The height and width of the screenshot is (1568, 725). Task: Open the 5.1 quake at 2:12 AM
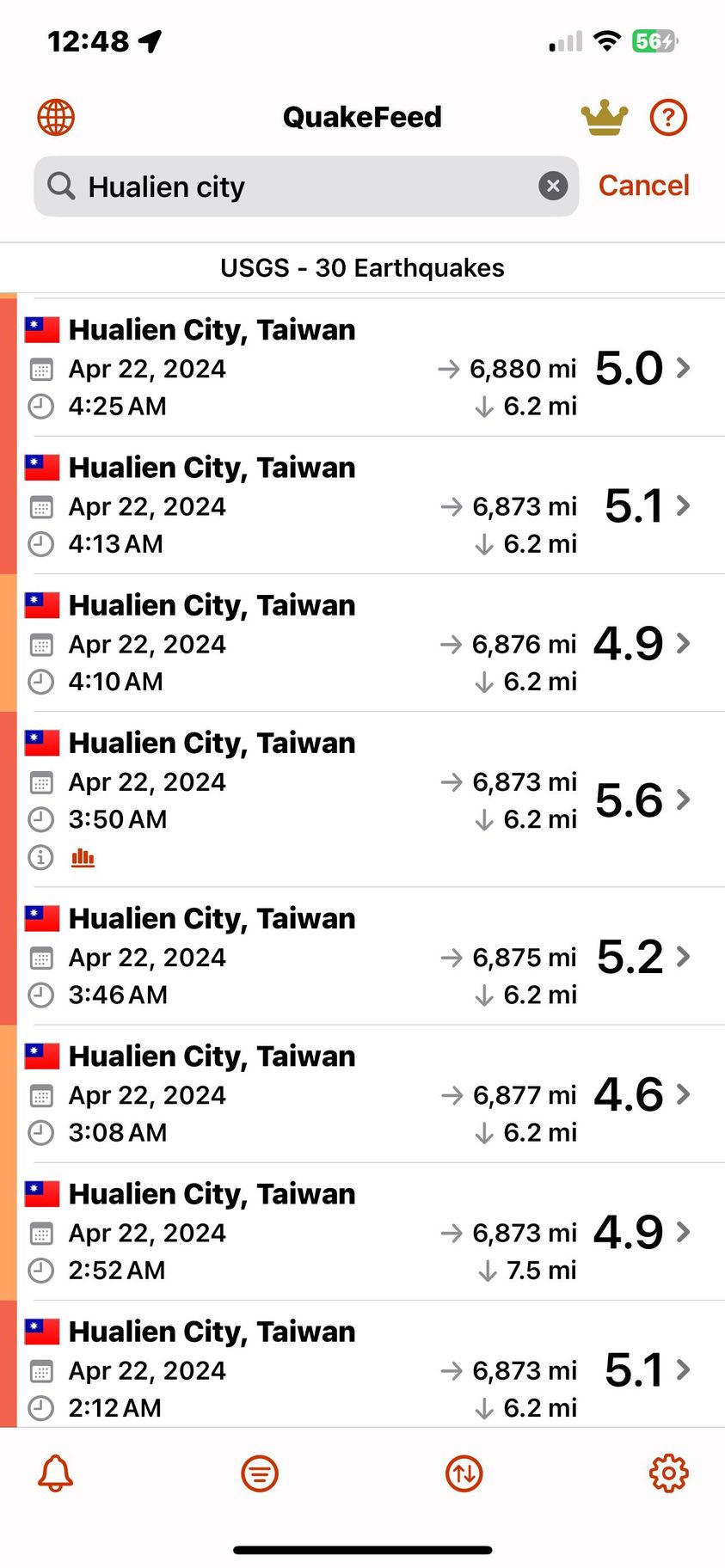(x=362, y=1369)
